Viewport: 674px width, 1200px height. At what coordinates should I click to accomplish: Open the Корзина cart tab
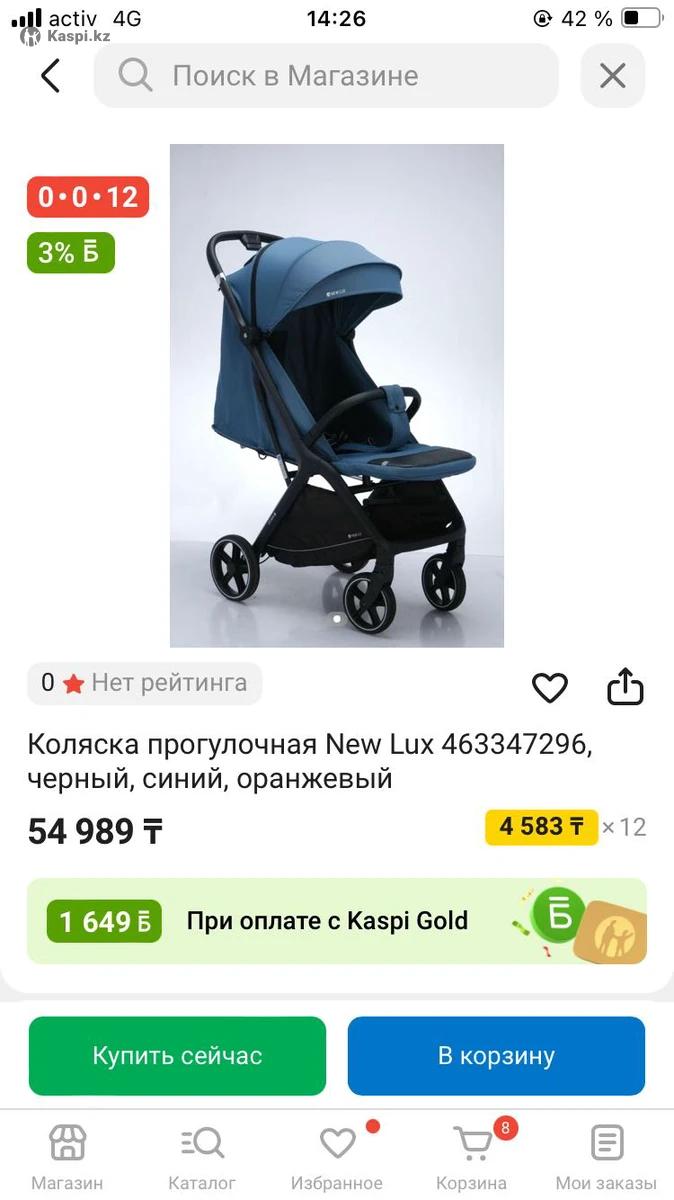point(473,1156)
